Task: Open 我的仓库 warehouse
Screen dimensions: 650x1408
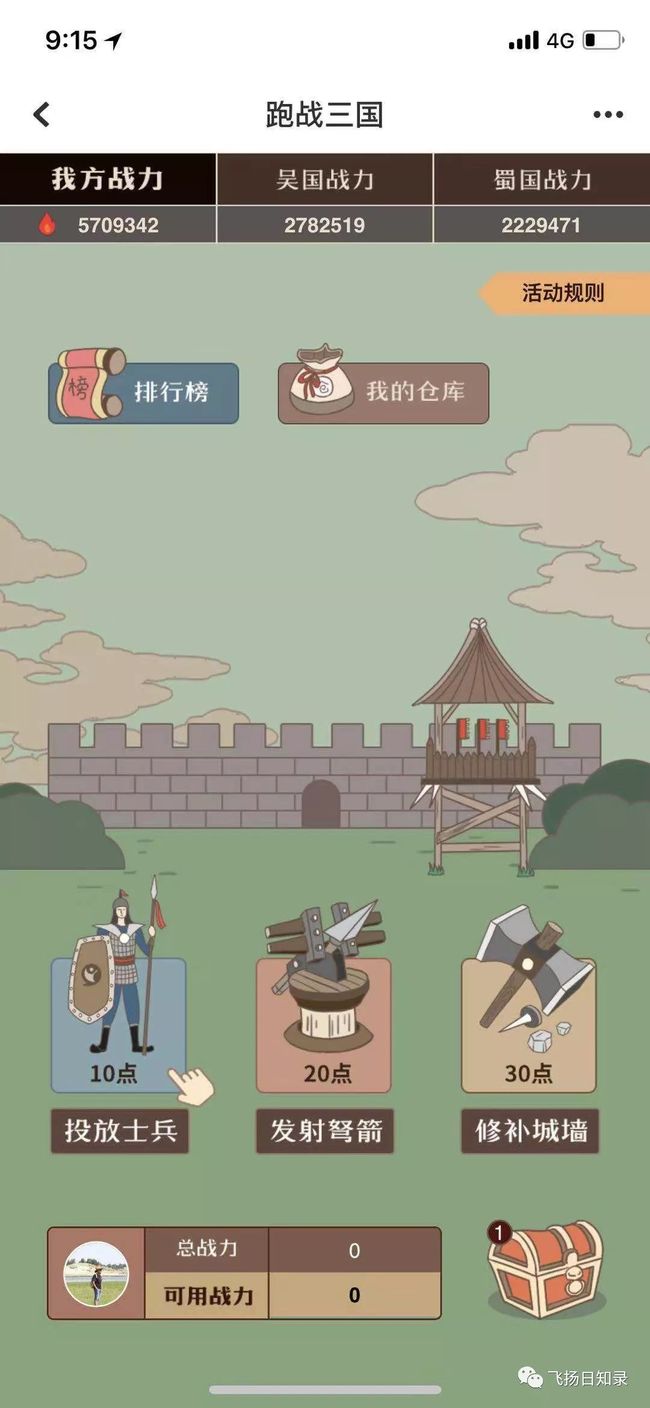Action: [x=384, y=390]
